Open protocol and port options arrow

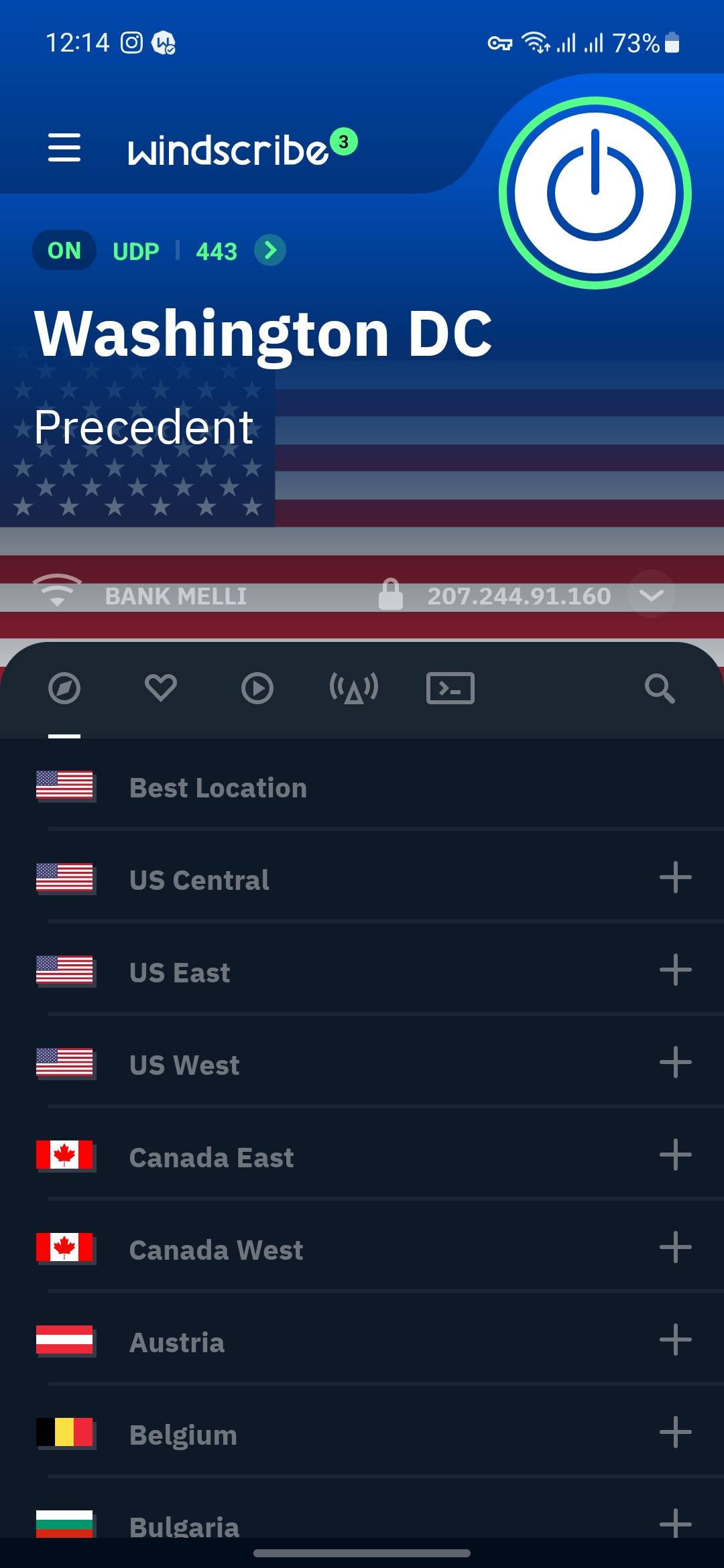[270, 251]
